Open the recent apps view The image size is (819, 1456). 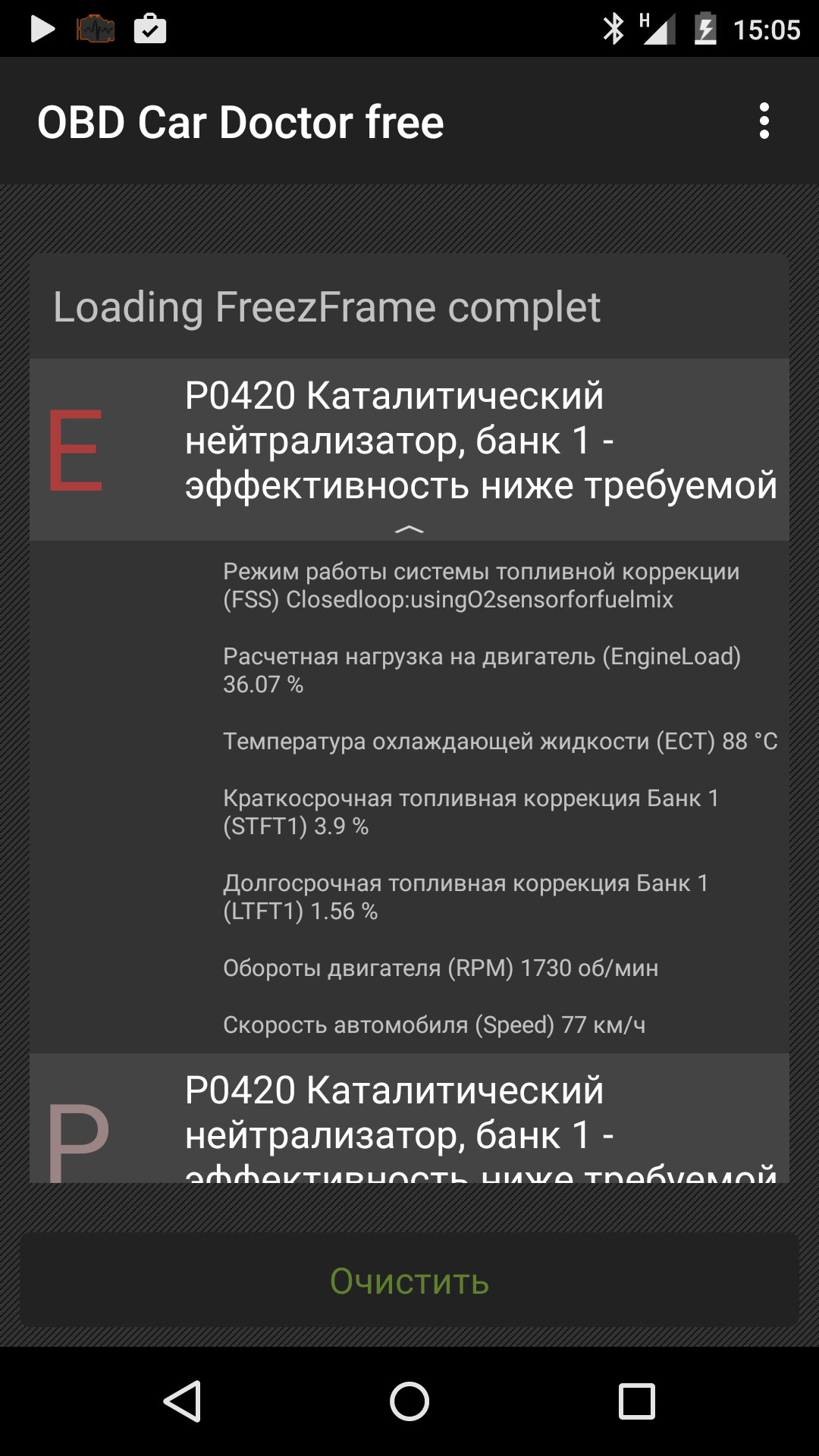point(636,1401)
